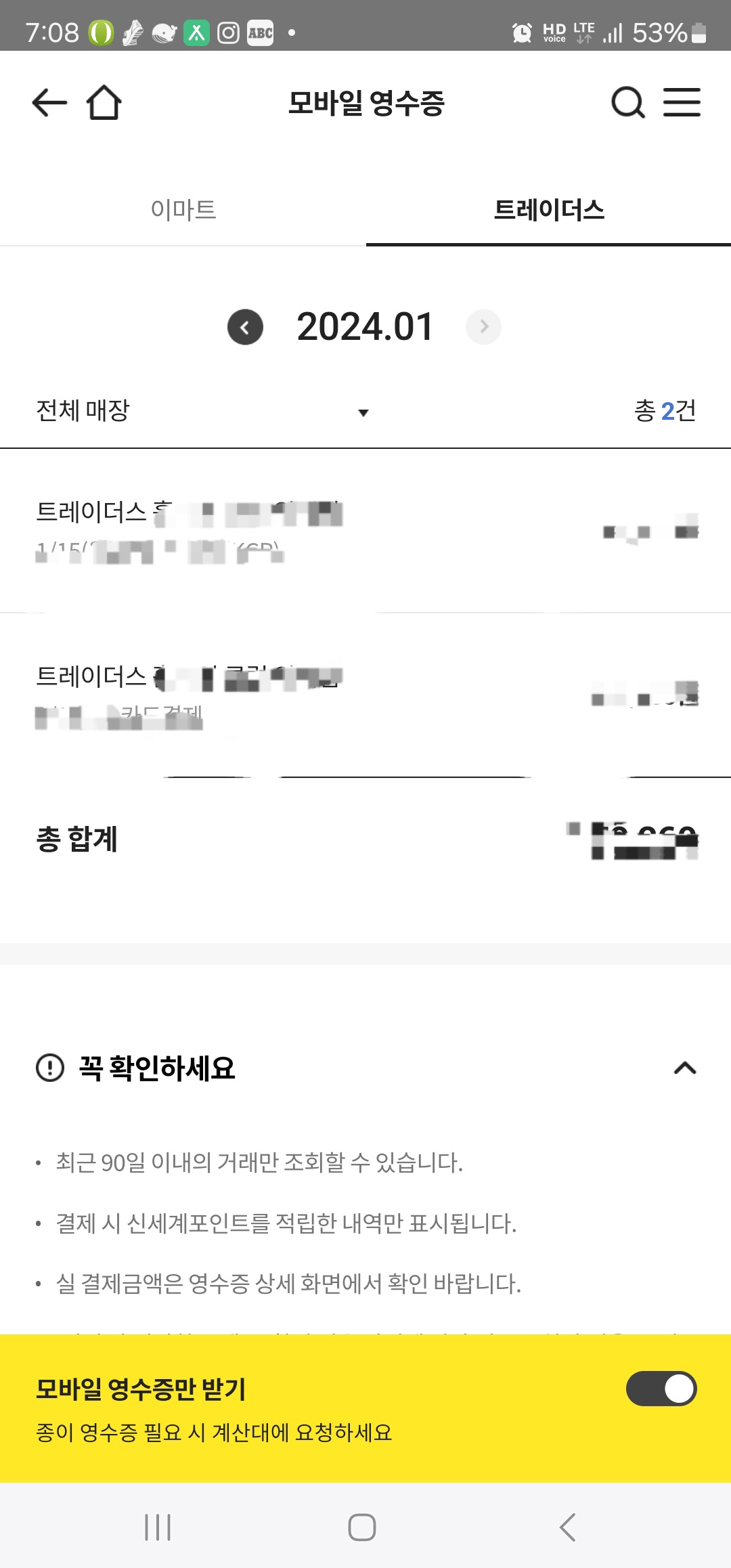Open the second 트레이더스 receipt with 카드결제
Screen dimensions: 731x1568
(365, 695)
